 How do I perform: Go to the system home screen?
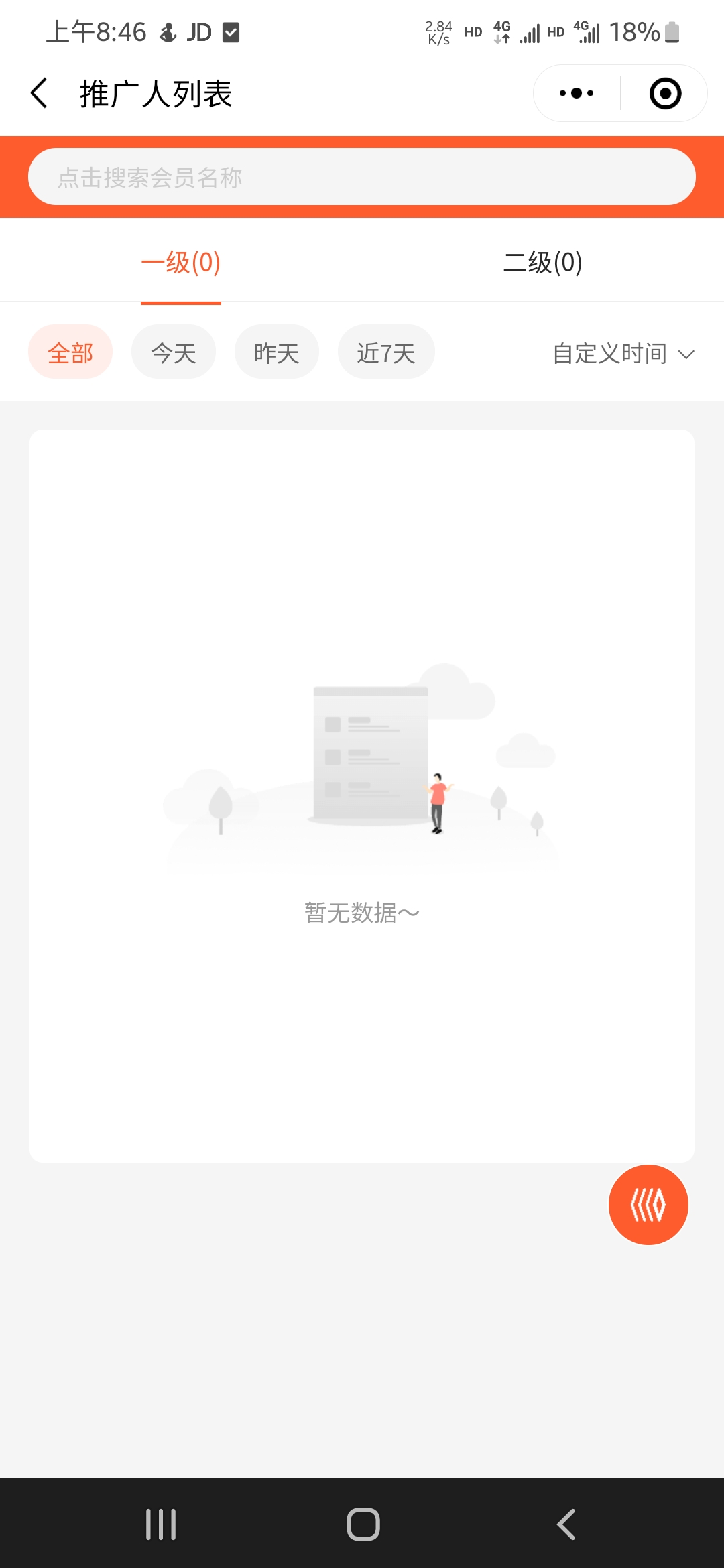[x=363, y=1524]
